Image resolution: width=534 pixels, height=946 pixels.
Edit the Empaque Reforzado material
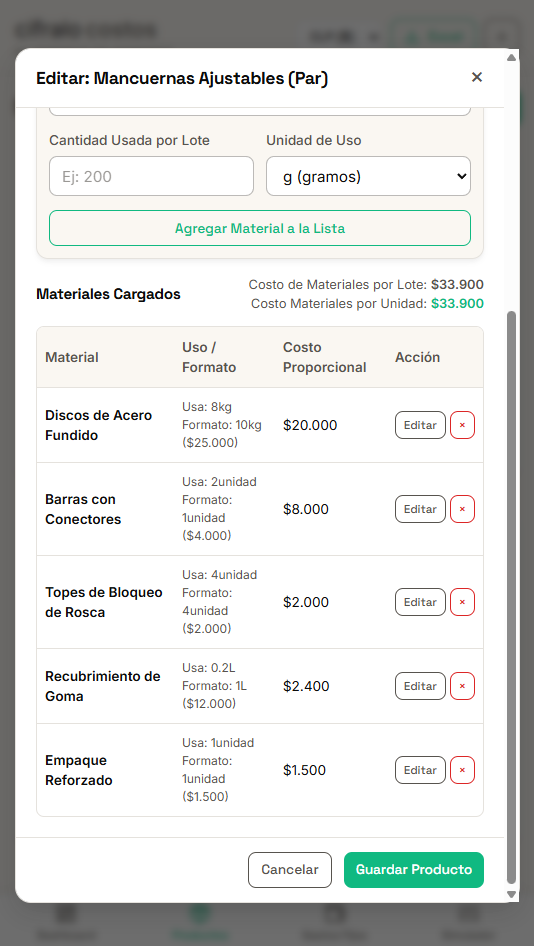(x=421, y=770)
